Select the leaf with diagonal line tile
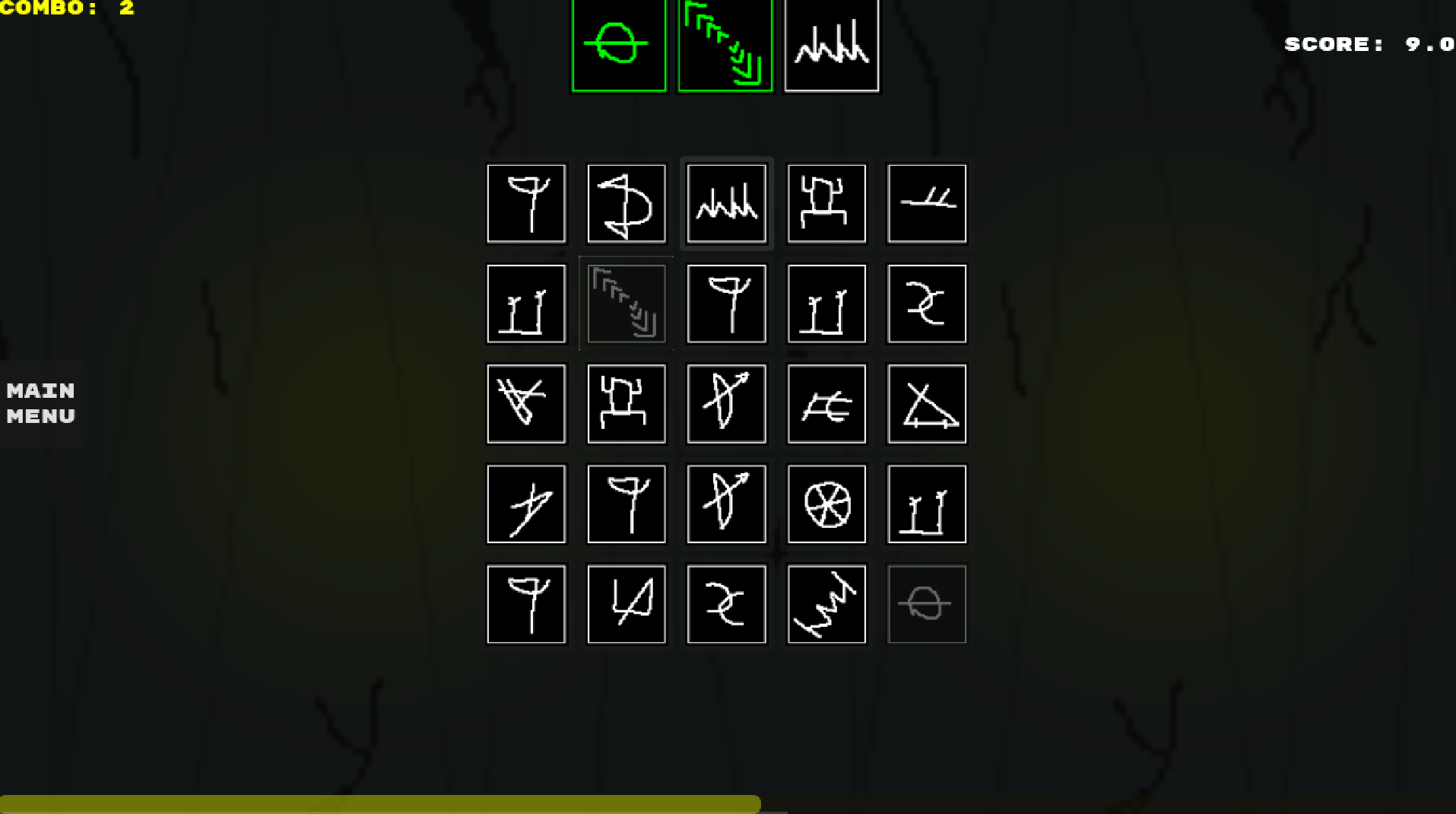1456x814 pixels. pyautogui.click(x=626, y=604)
